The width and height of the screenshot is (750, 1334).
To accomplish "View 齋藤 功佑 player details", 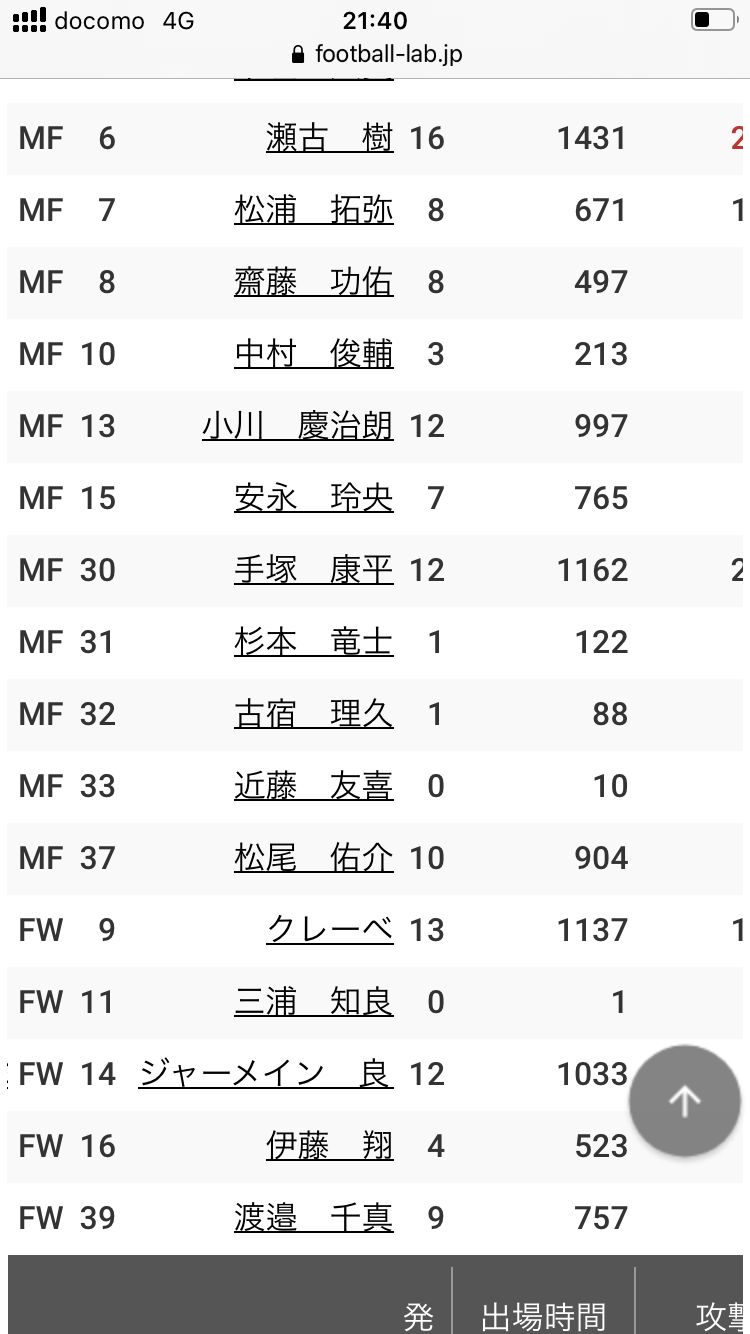I will [314, 282].
